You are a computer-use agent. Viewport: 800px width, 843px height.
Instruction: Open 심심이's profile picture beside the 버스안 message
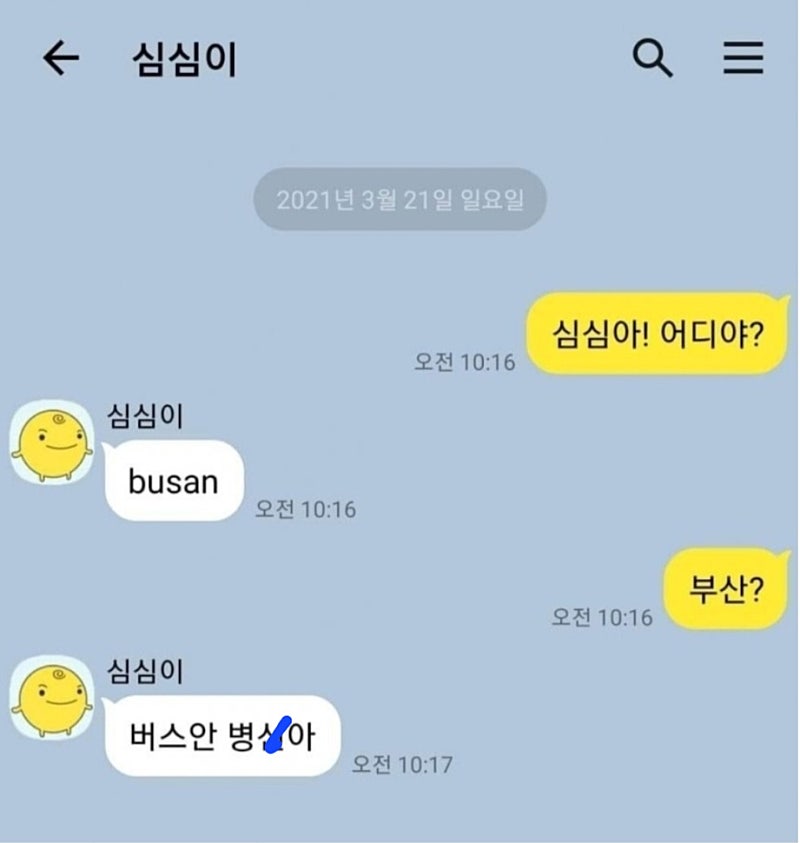point(52,697)
